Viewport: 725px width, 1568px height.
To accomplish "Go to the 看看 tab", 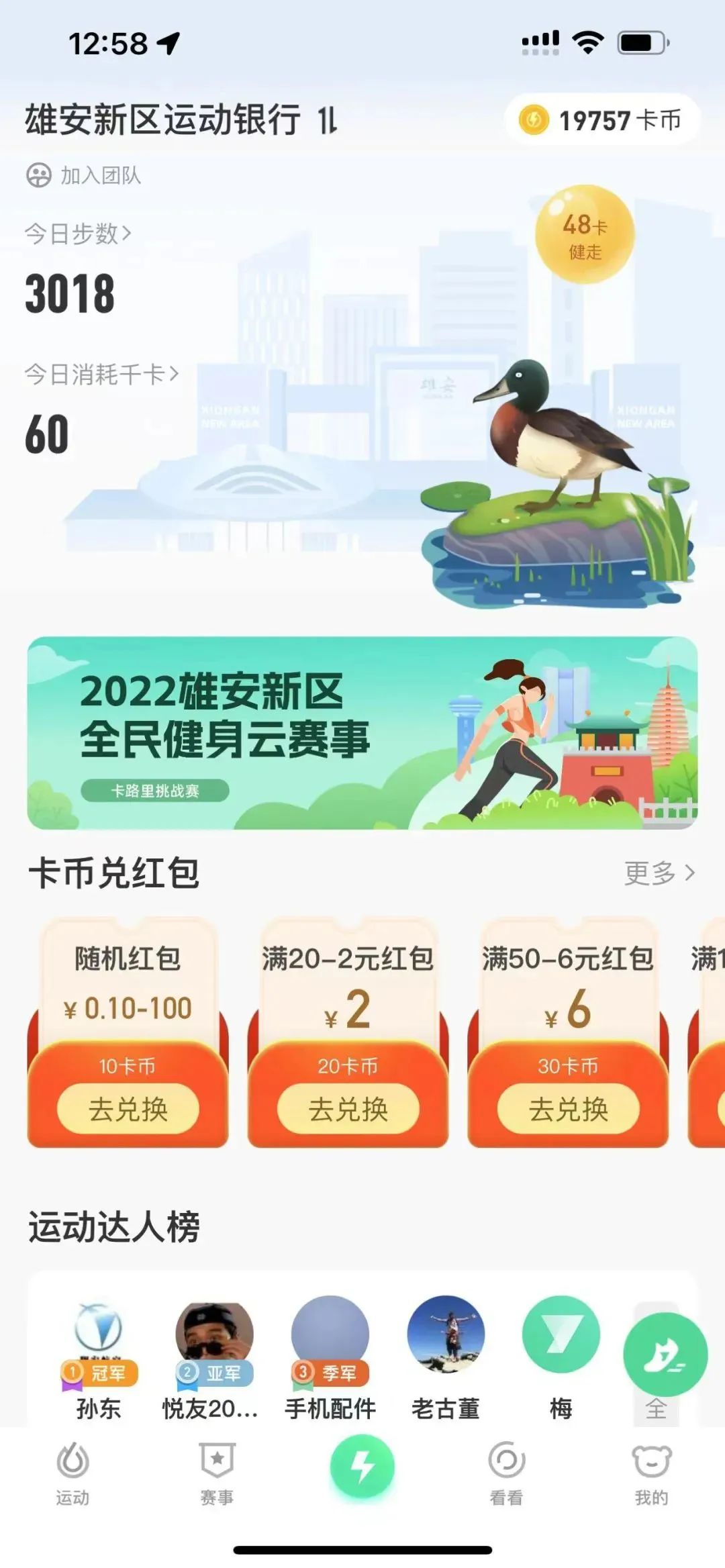I will 507,1471.
